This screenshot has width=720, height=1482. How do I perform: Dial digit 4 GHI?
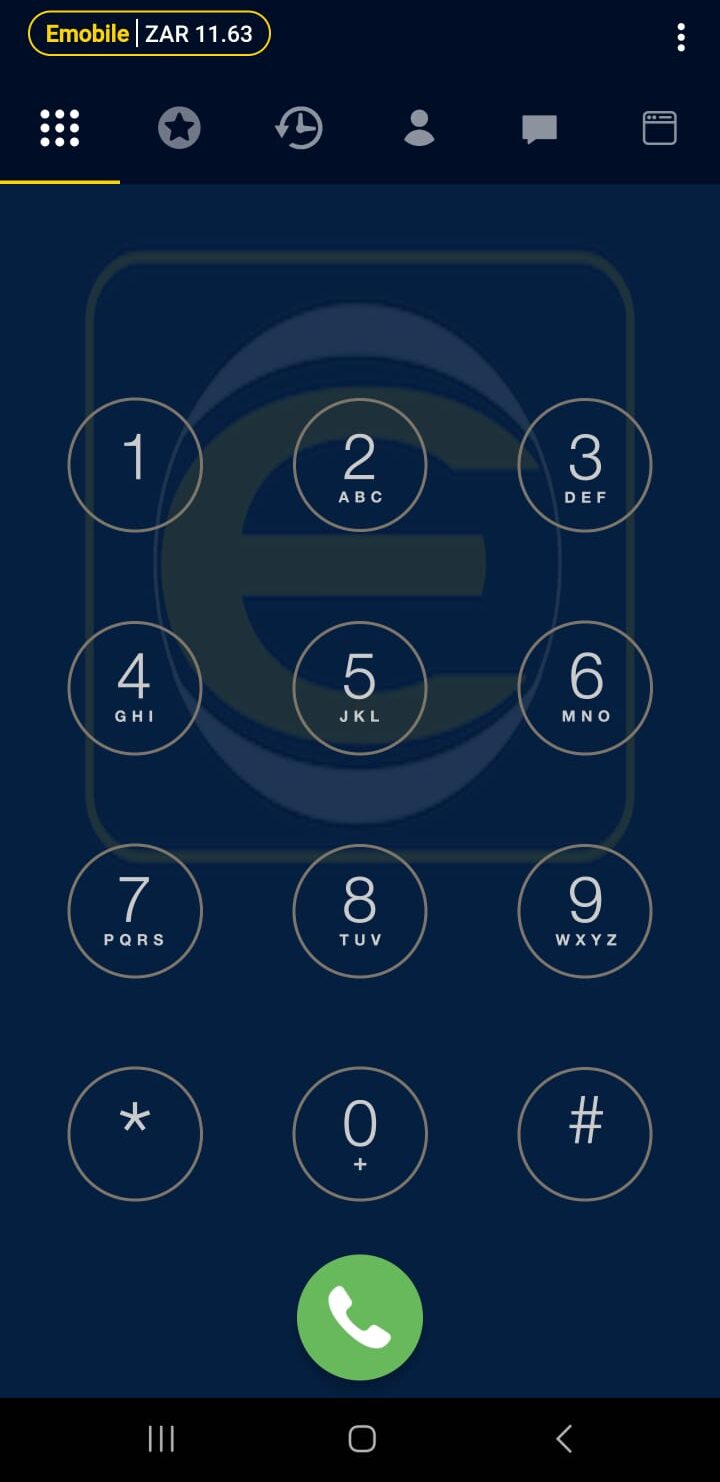(135, 688)
